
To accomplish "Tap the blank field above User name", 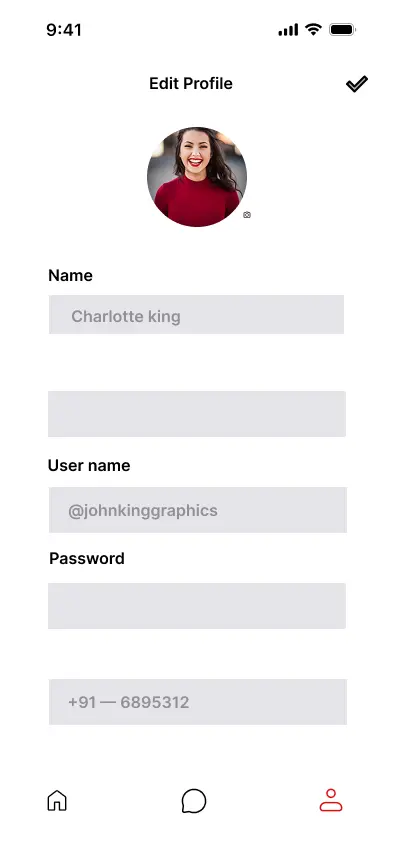I will tap(197, 414).
